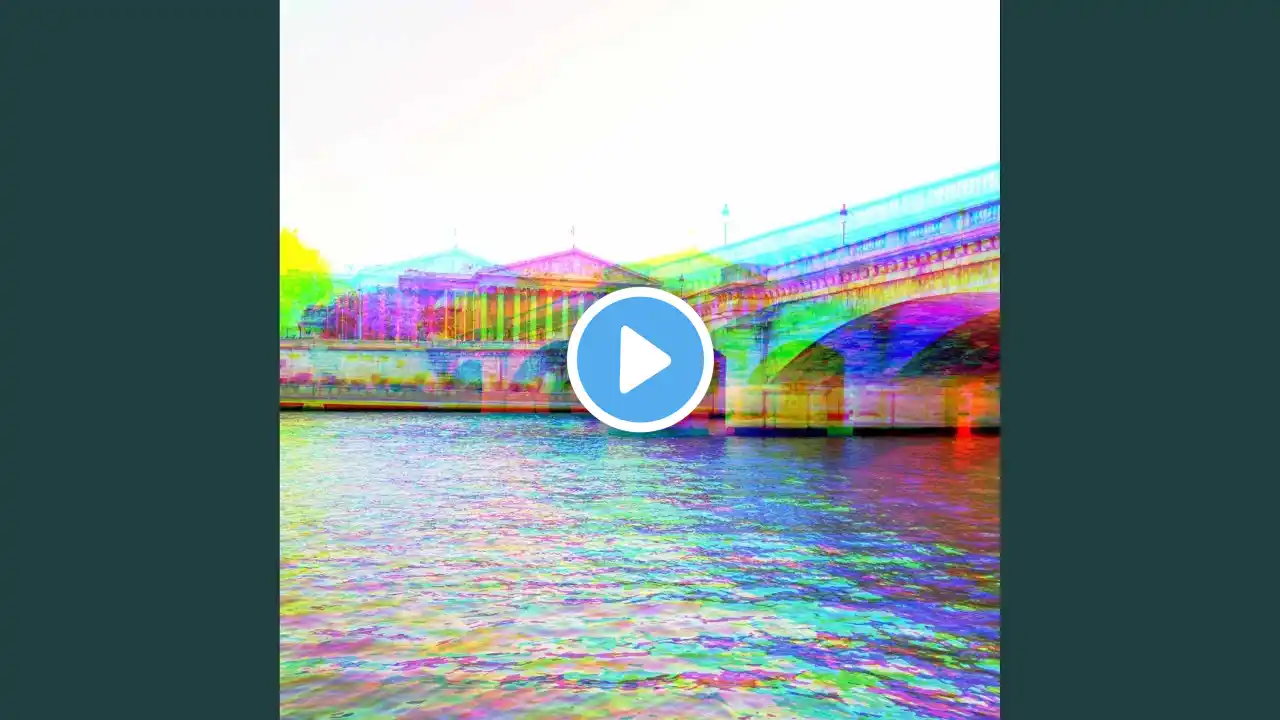1280x720 pixels.
Task: Play the video with the blue play button
Action: (640, 360)
